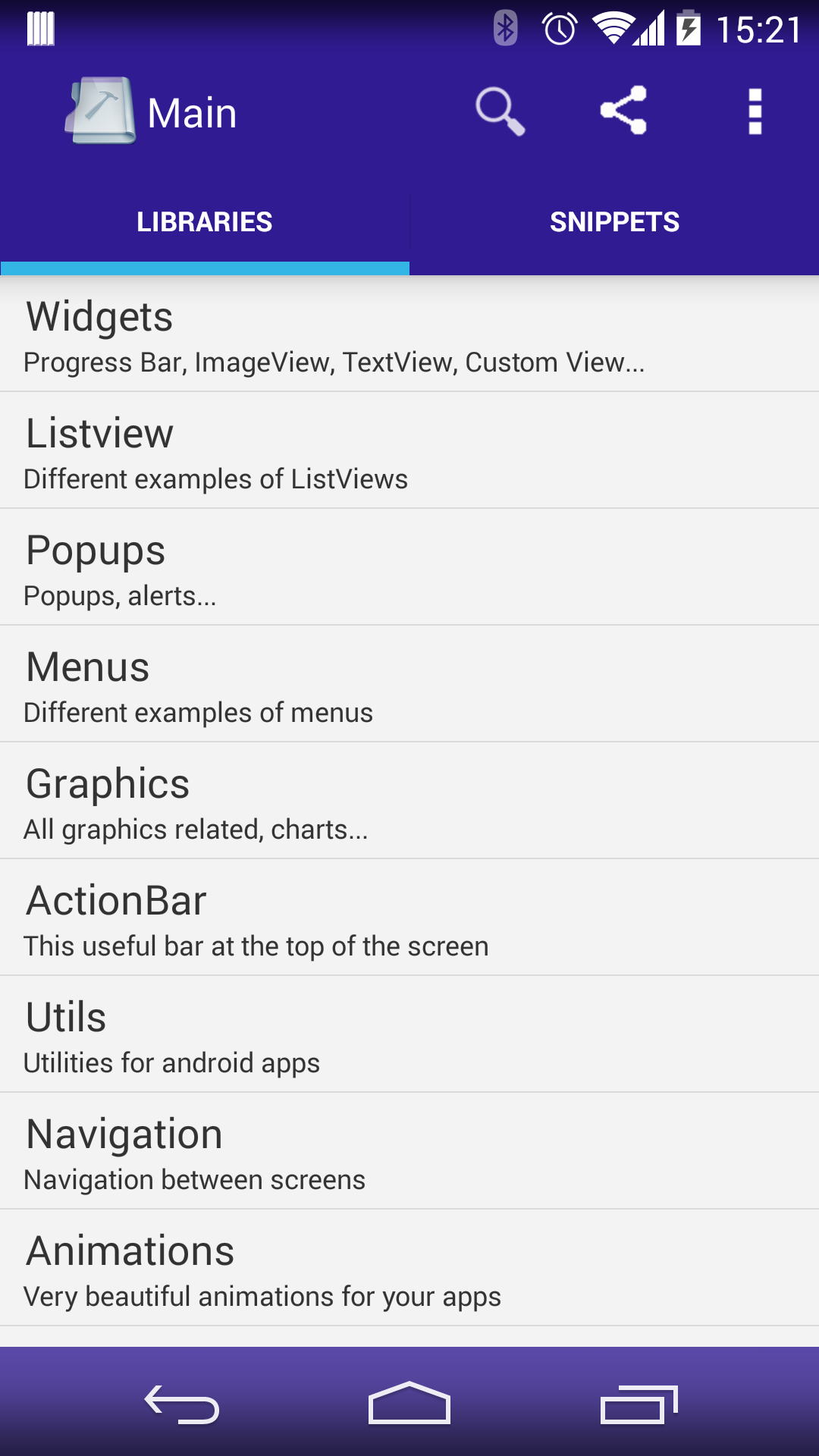Open Utils for android apps
Viewport: 819px width, 1456px height.
(409, 1036)
